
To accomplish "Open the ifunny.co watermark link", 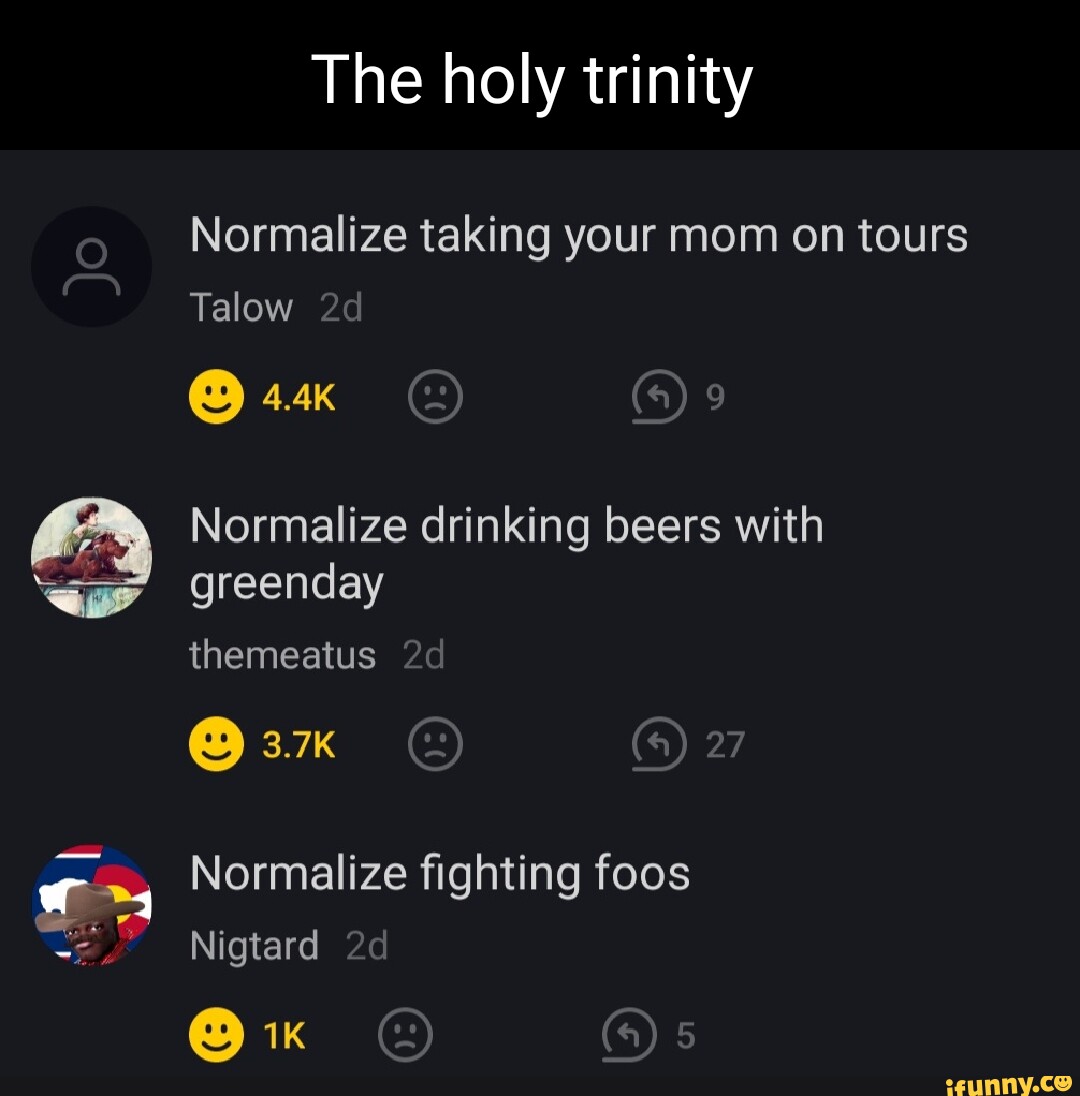I will pos(1005,1083).
